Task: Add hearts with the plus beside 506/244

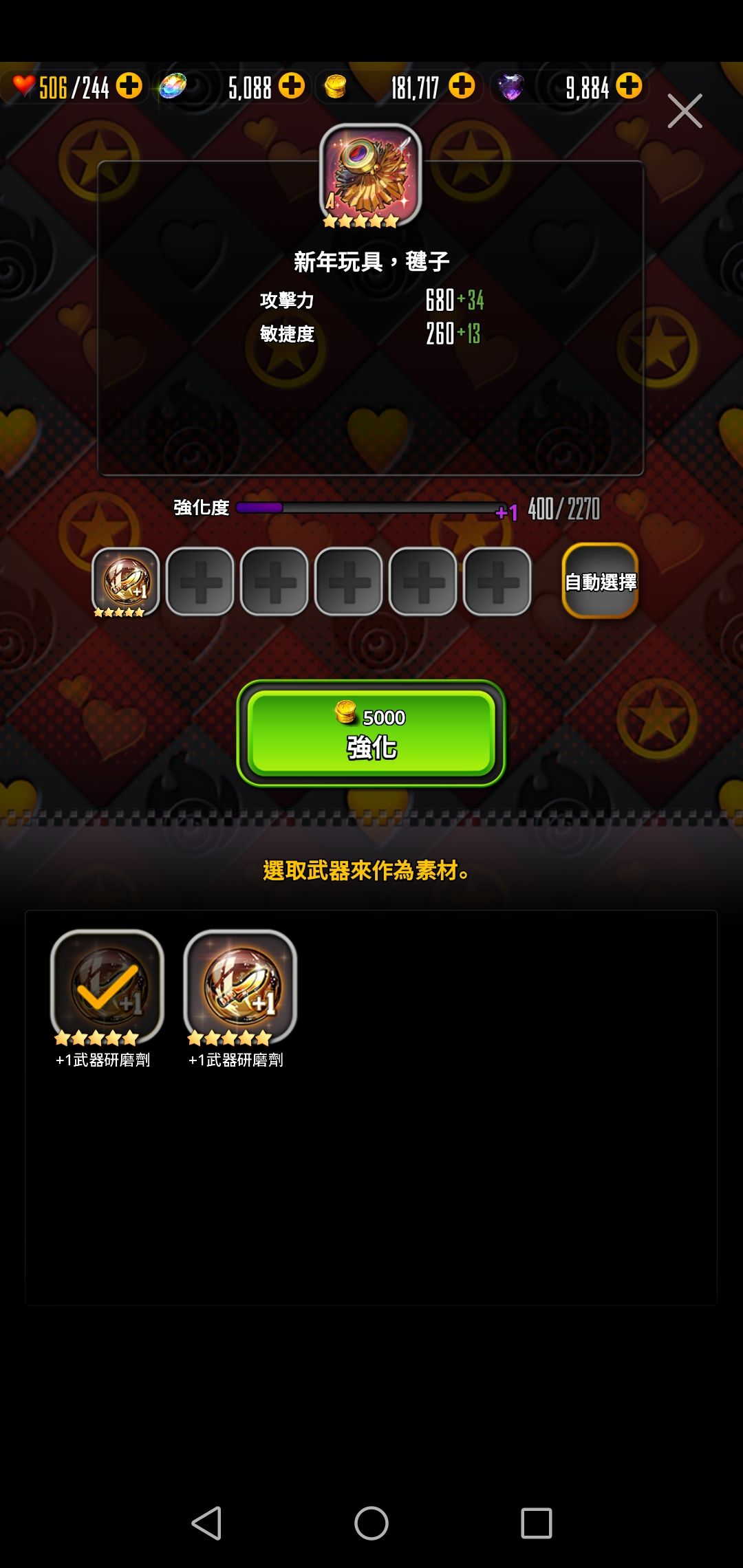Action: 129,86
